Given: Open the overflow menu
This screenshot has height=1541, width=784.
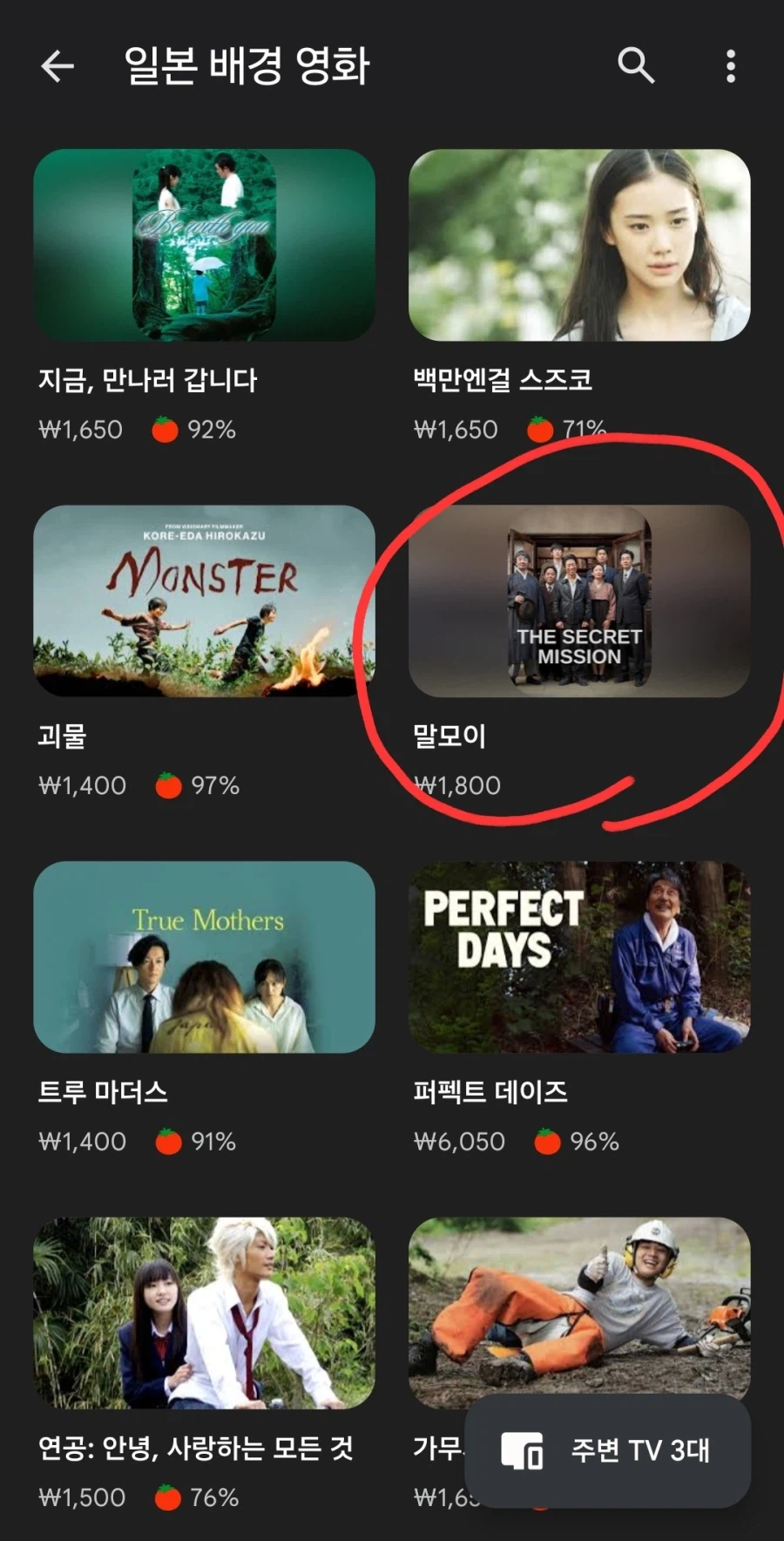Looking at the screenshot, I should click(x=730, y=66).
